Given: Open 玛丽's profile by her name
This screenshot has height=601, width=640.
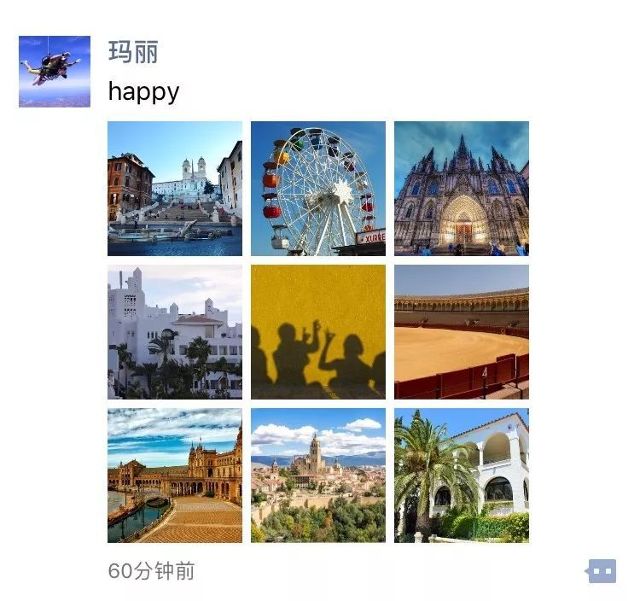Looking at the screenshot, I should point(133,52).
